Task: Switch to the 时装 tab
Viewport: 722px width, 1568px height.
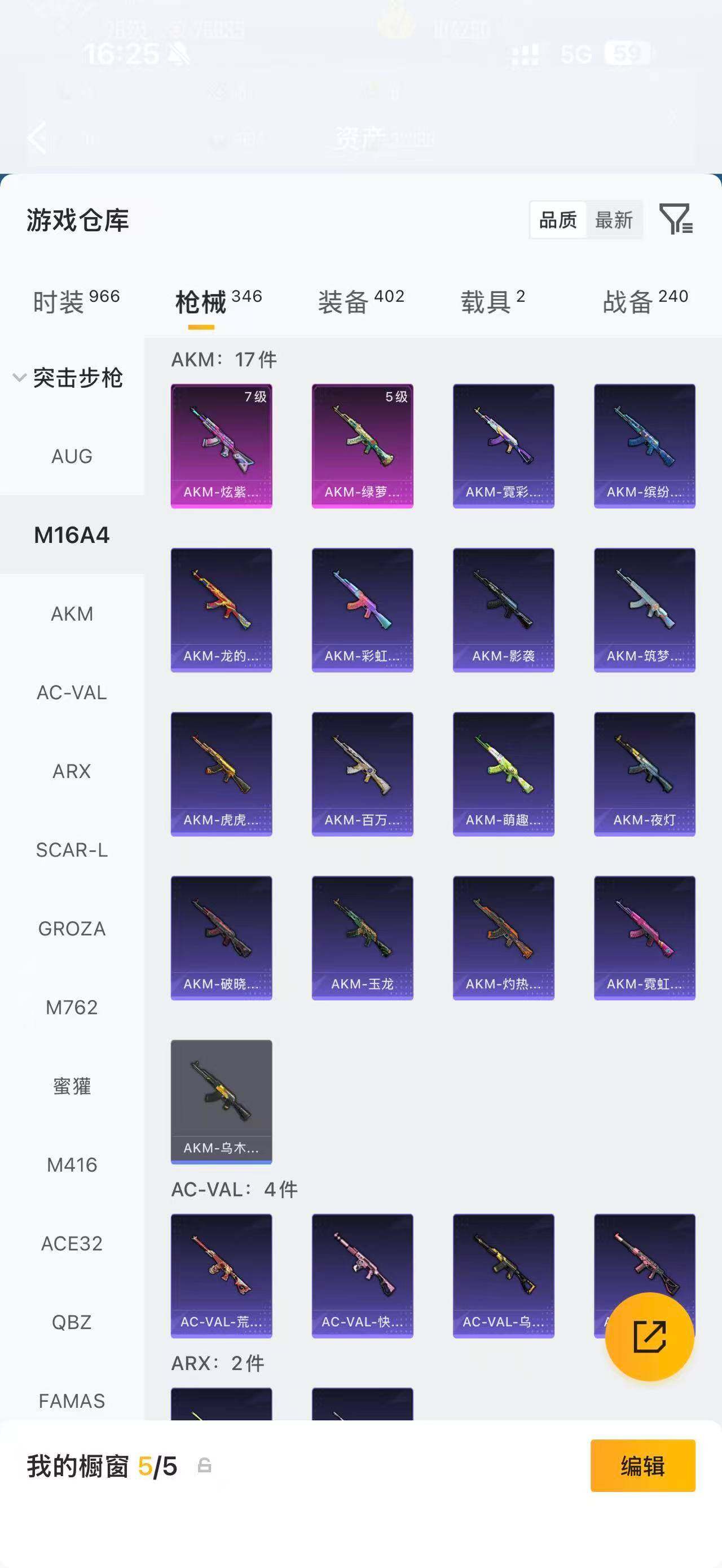Action: (76, 301)
